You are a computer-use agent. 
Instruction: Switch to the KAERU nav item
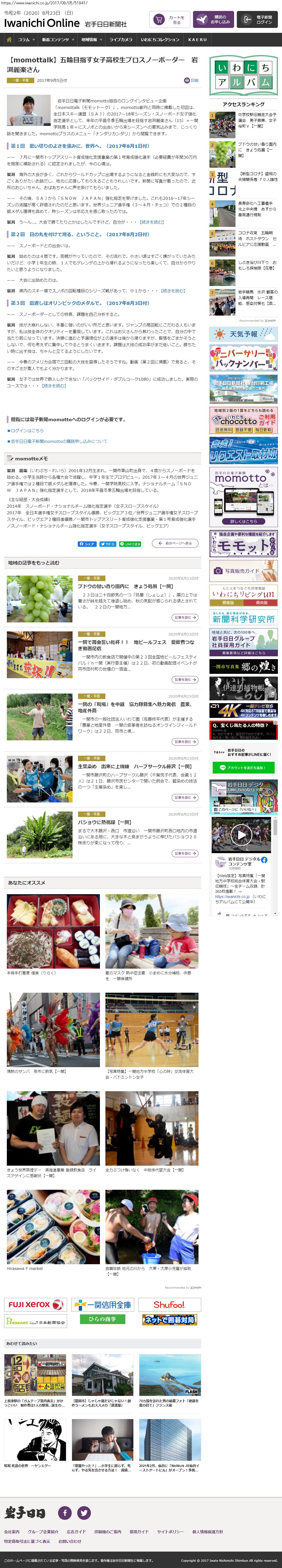(x=197, y=40)
